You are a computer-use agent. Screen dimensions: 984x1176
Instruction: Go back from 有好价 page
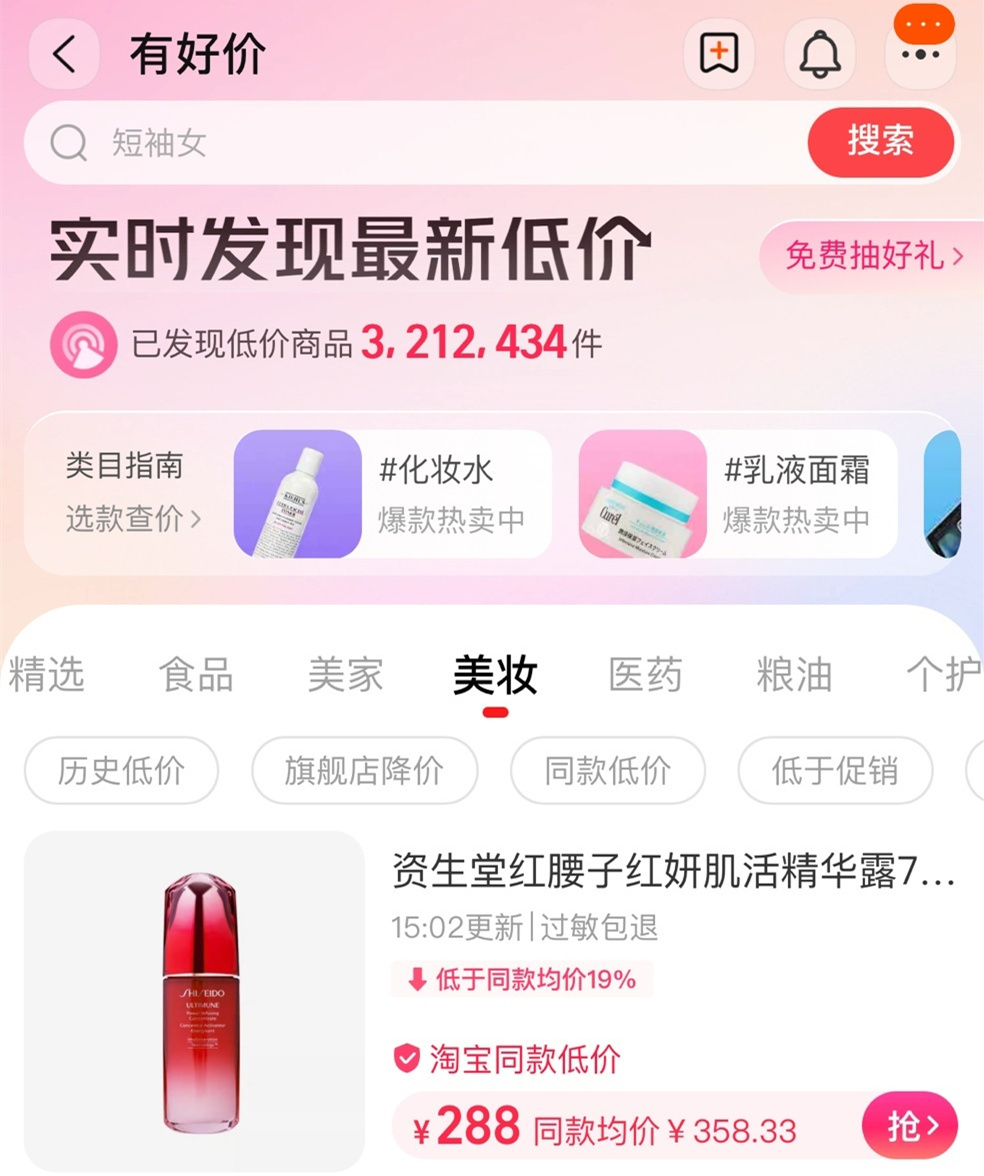pyautogui.click(x=64, y=54)
